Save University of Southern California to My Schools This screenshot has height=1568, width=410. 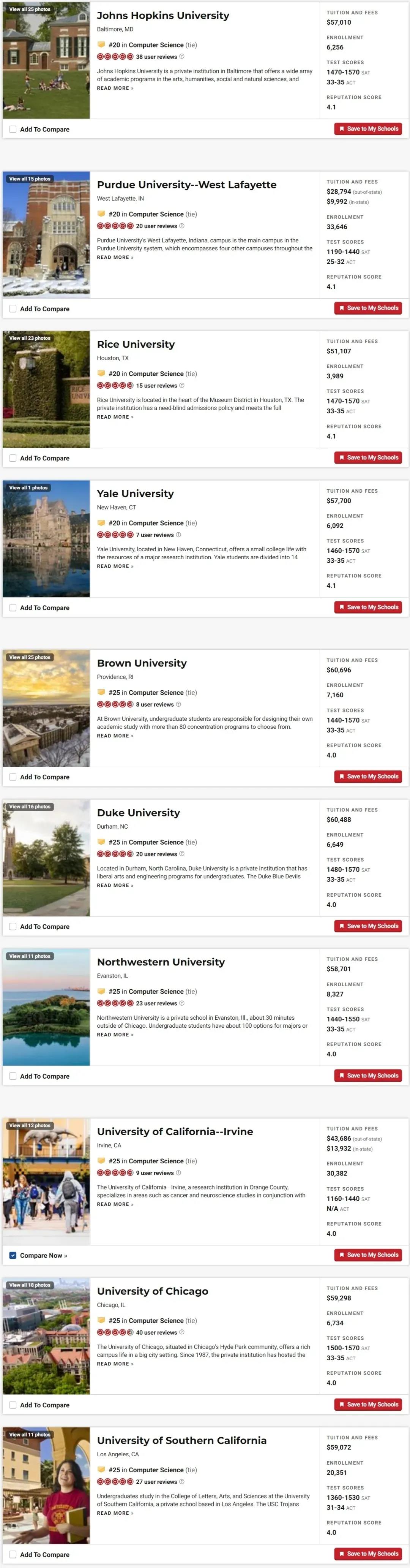pos(368,1554)
